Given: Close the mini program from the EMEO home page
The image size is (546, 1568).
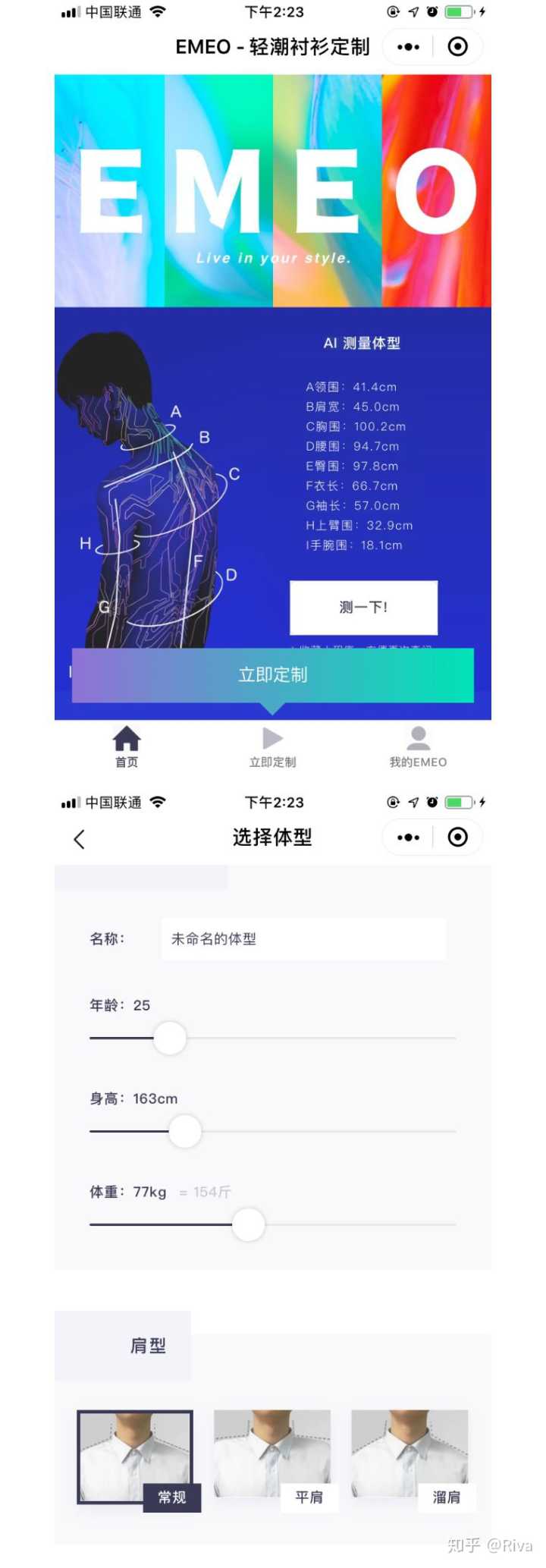Looking at the screenshot, I should pyautogui.click(x=457, y=47).
